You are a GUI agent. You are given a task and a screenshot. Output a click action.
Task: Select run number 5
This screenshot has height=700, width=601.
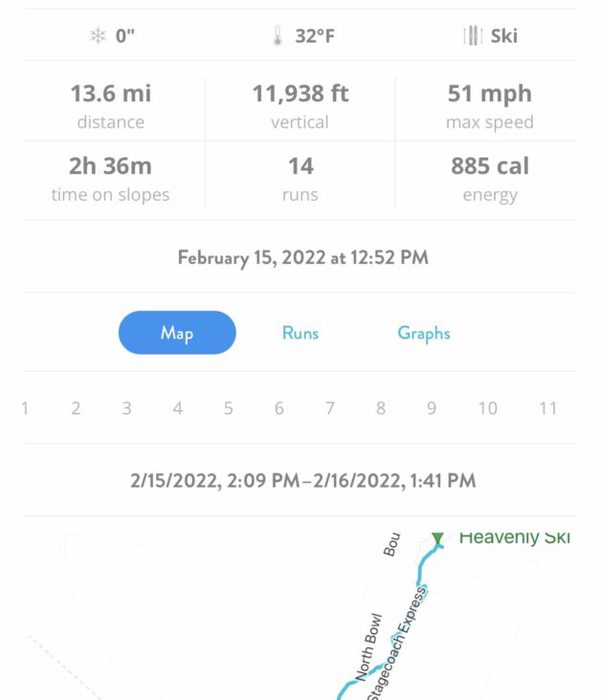click(229, 408)
